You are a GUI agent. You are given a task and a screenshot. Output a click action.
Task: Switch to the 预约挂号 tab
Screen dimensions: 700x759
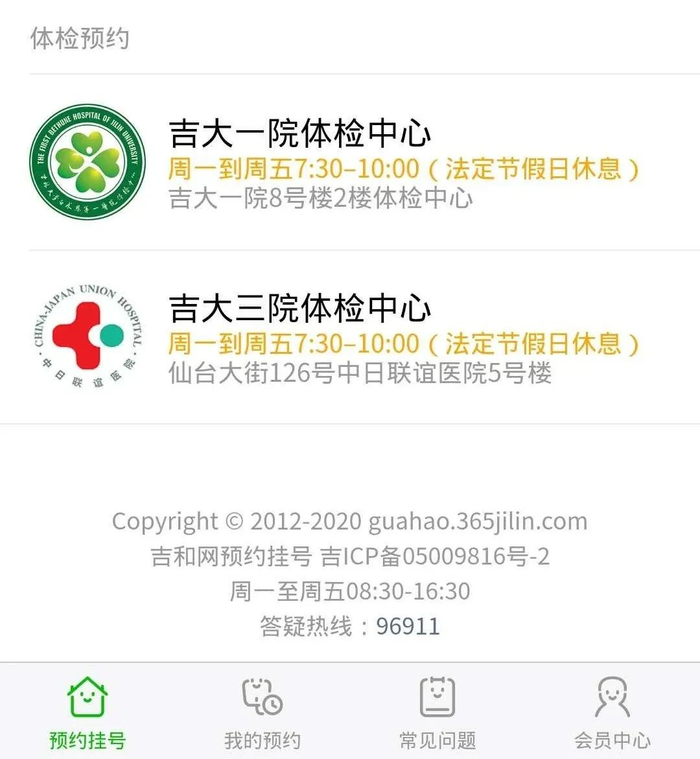click(87, 713)
